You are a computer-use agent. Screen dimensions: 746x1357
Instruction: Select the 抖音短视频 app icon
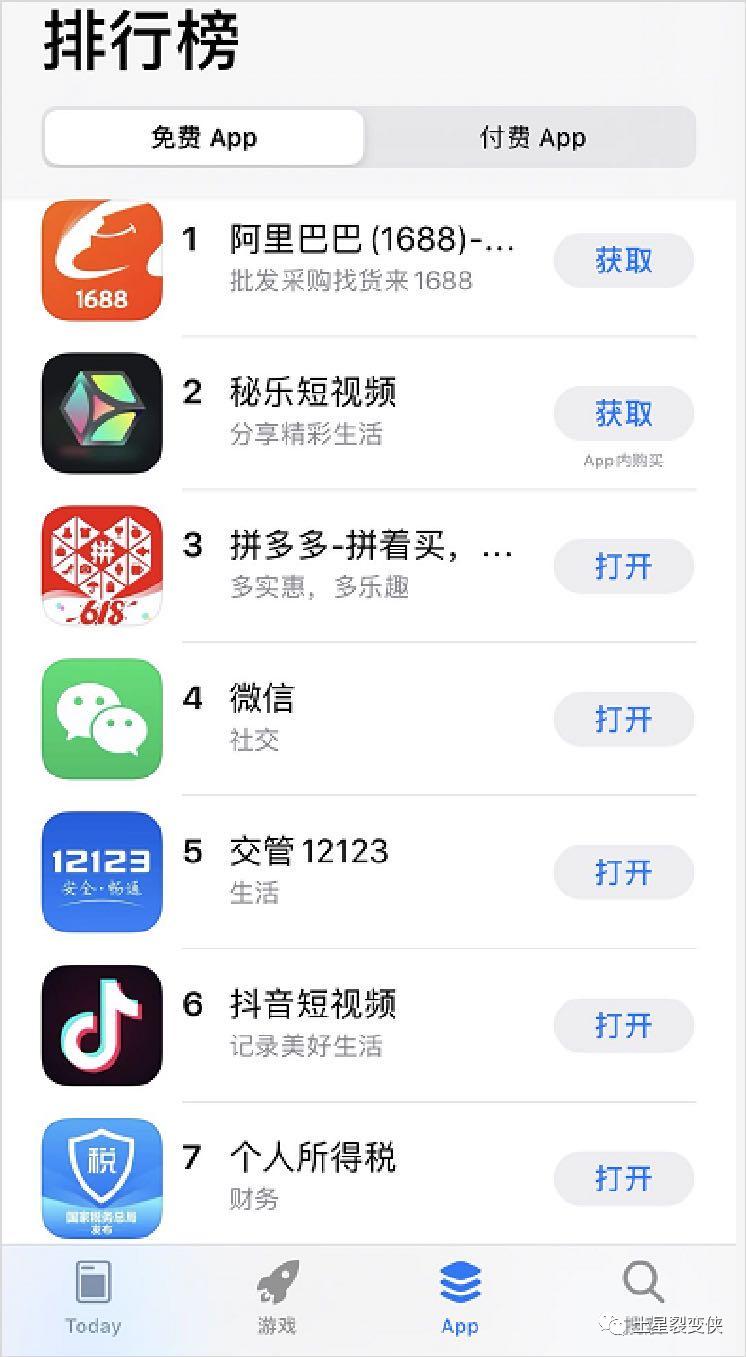[101, 1025]
